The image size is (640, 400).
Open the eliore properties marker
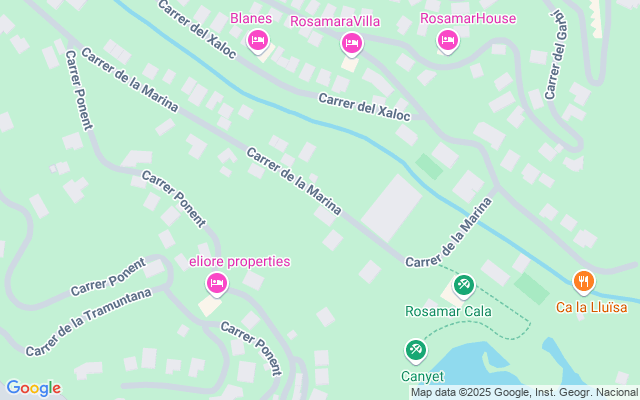[217, 283]
